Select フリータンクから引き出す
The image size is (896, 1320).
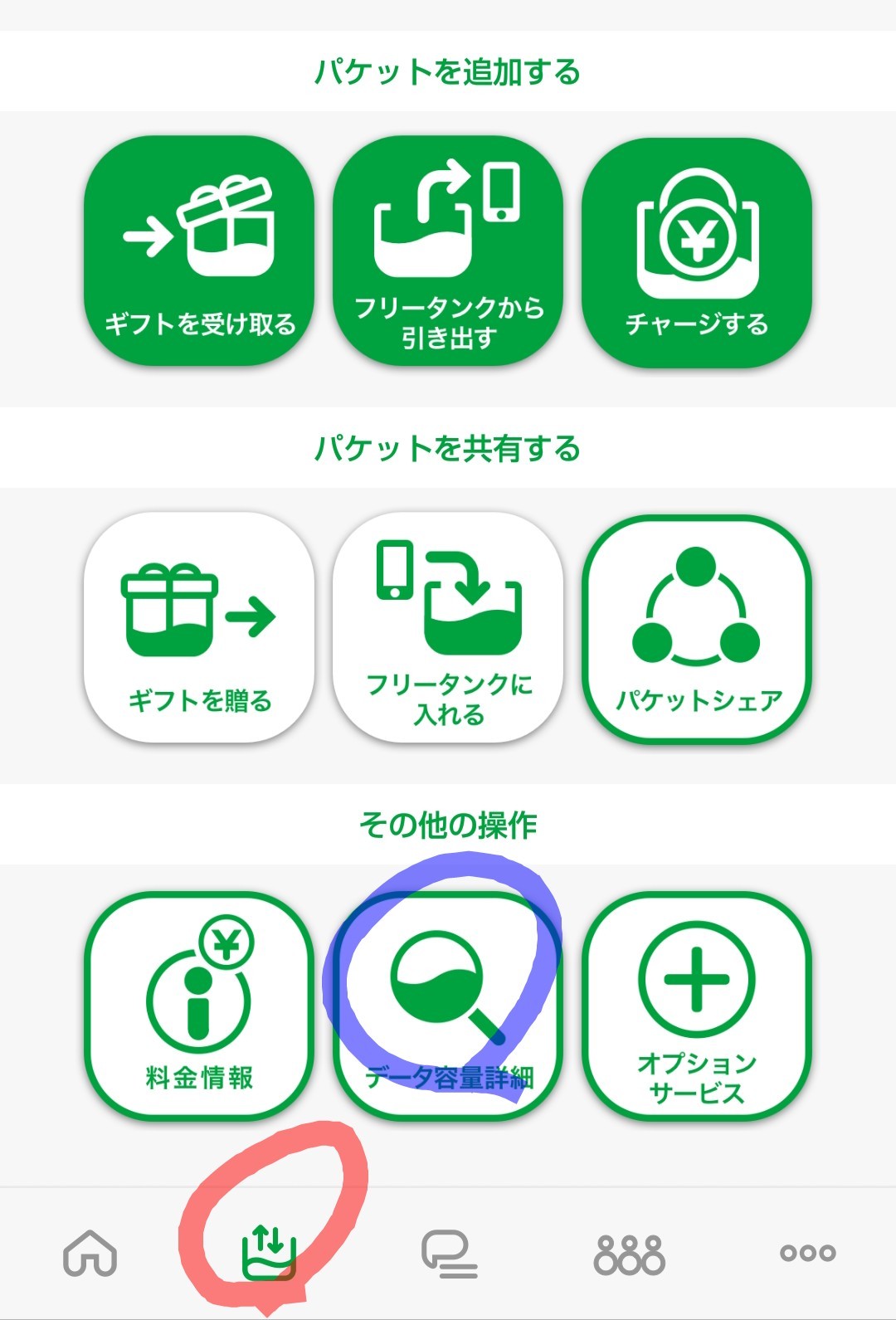[448, 251]
